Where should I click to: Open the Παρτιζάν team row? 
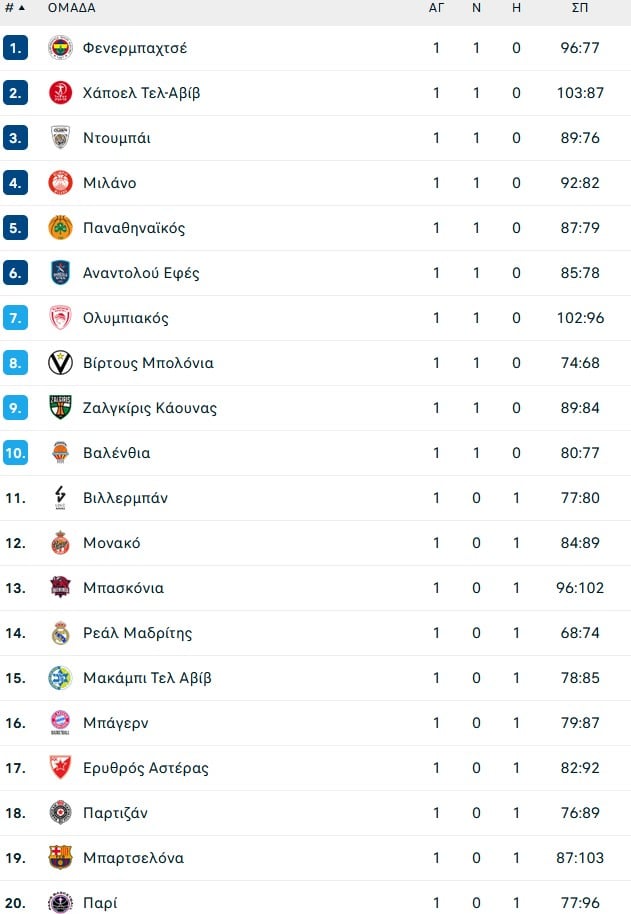[115, 813]
